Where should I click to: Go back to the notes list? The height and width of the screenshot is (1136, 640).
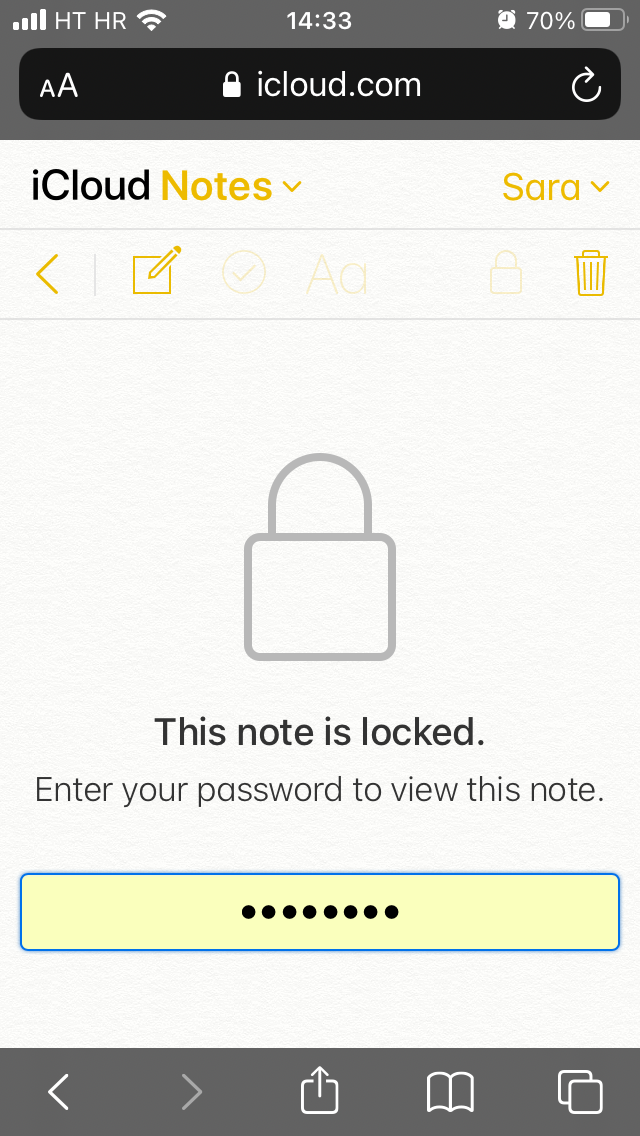(48, 273)
